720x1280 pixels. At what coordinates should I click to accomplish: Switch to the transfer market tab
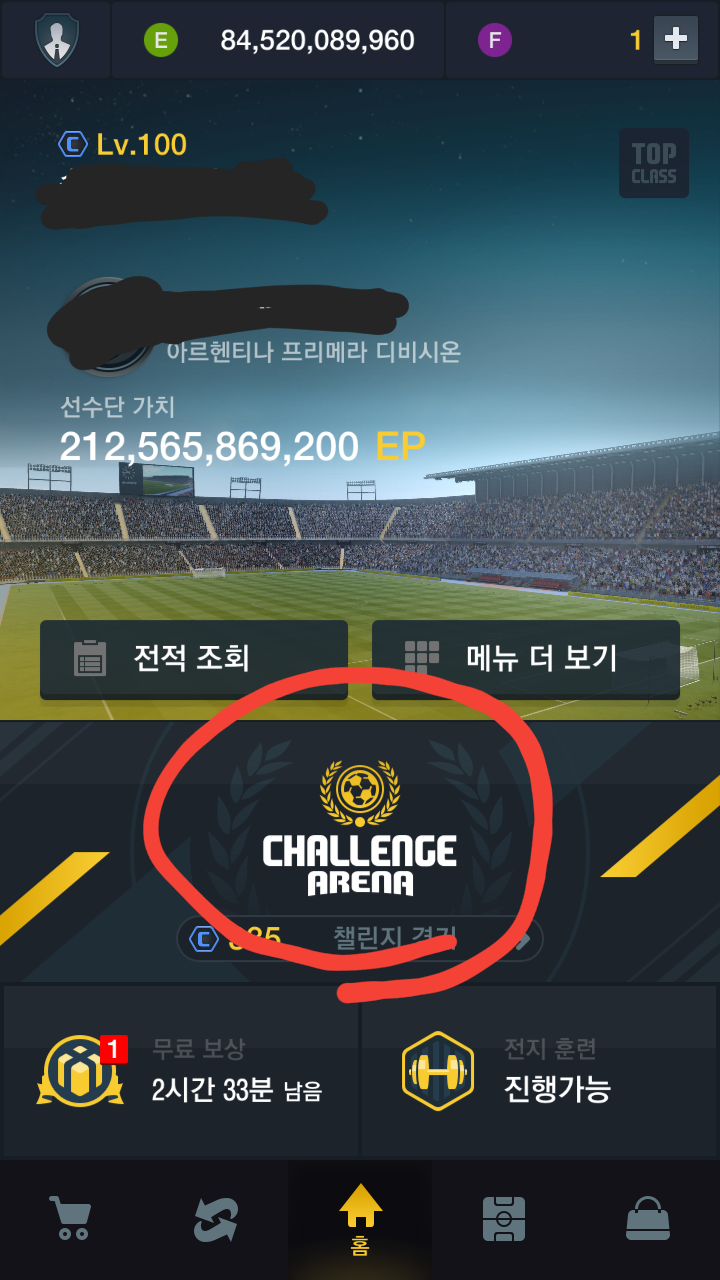point(216,1219)
